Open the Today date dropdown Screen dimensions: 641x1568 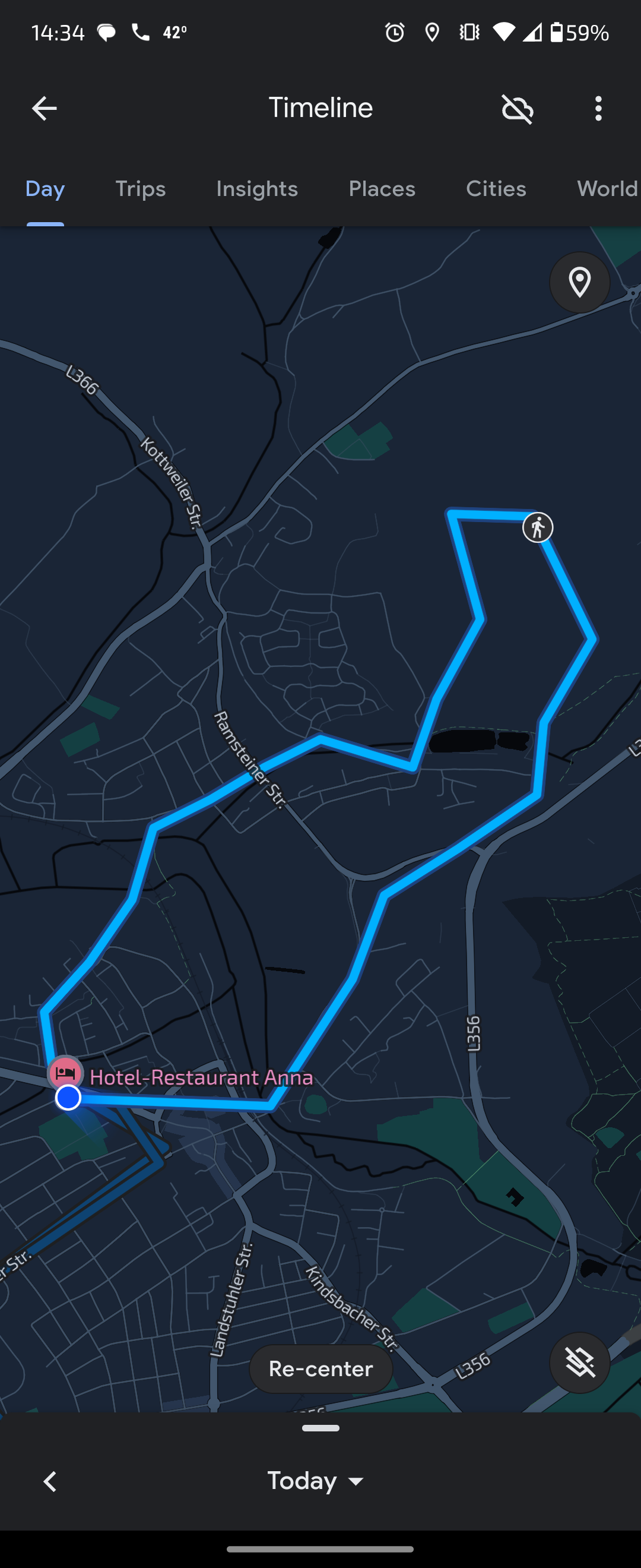316,1481
